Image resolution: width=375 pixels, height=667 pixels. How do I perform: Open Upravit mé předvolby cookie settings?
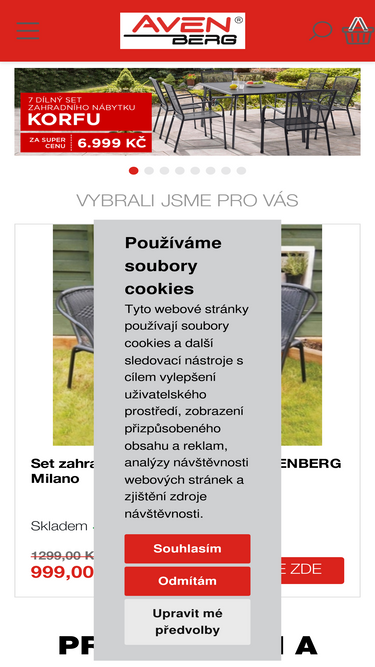(x=188, y=622)
